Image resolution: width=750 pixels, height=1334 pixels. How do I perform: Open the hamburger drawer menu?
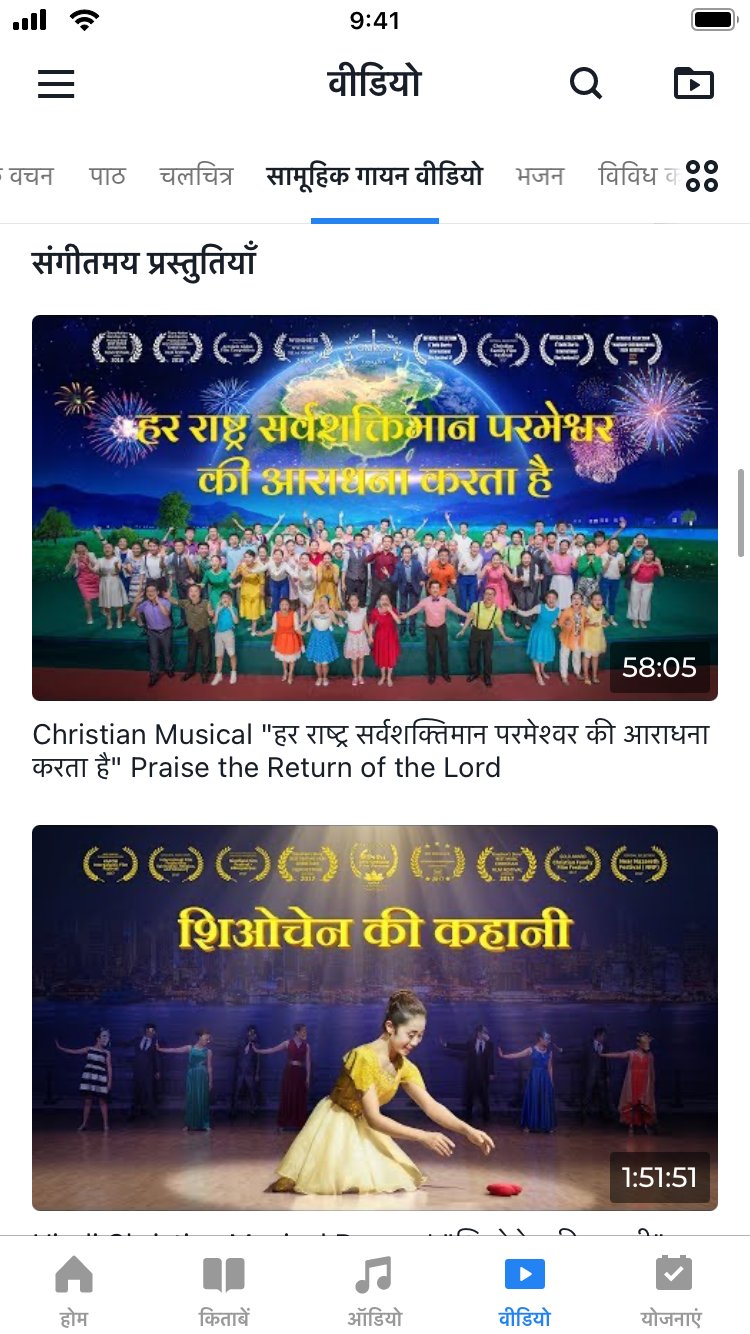point(56,83)
